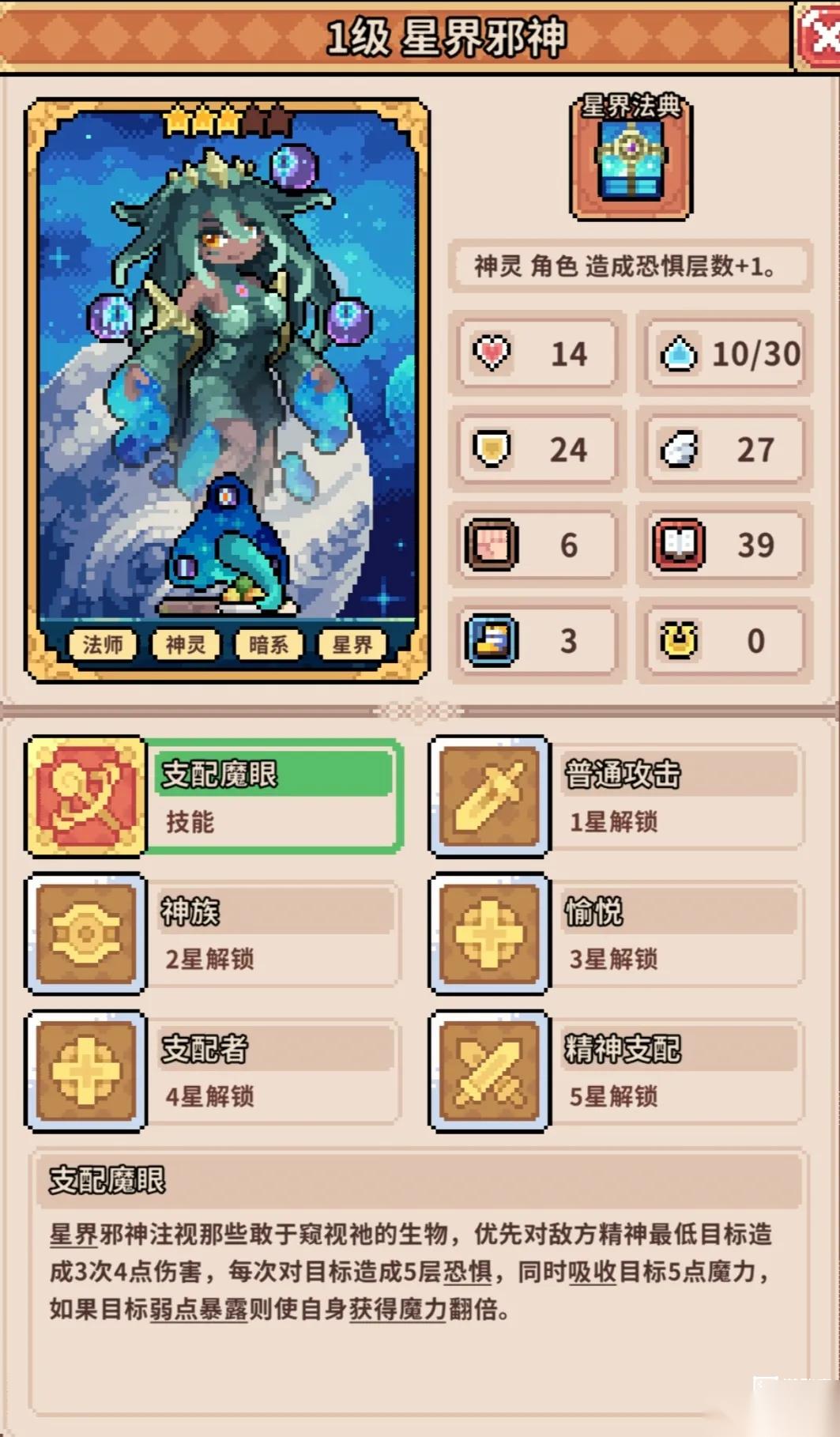Select the 精神支配 skill
This screenshot has width=840, height=1437.
pos(617,1071)
